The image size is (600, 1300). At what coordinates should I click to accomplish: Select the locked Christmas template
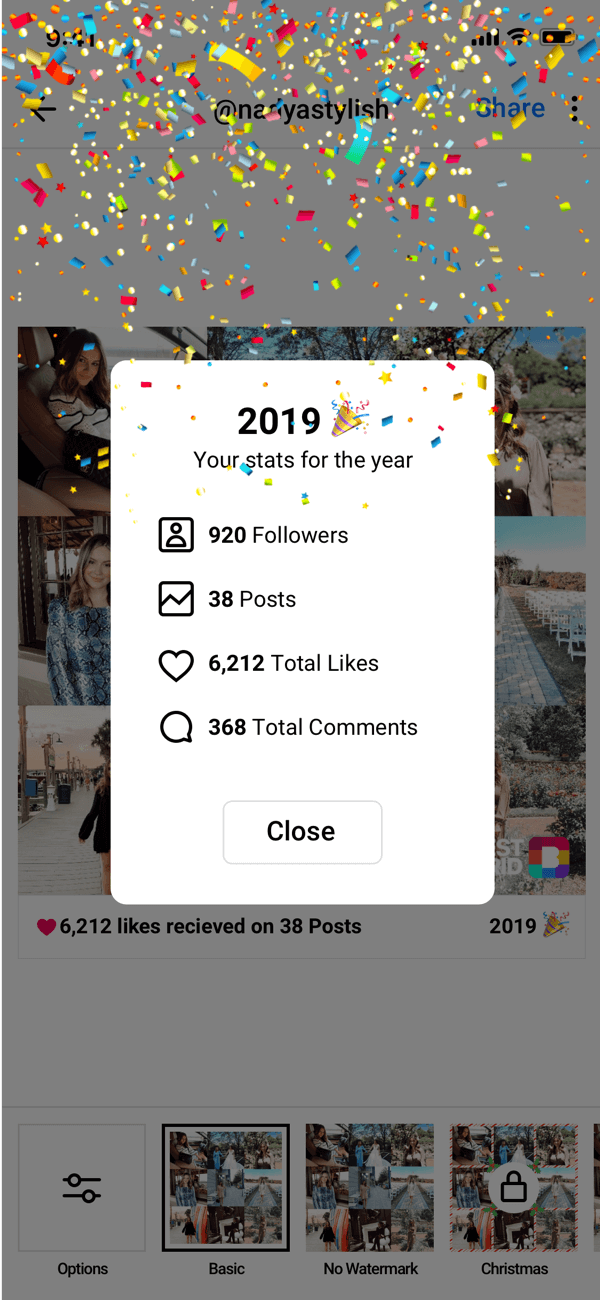(x=513, y=1188)
